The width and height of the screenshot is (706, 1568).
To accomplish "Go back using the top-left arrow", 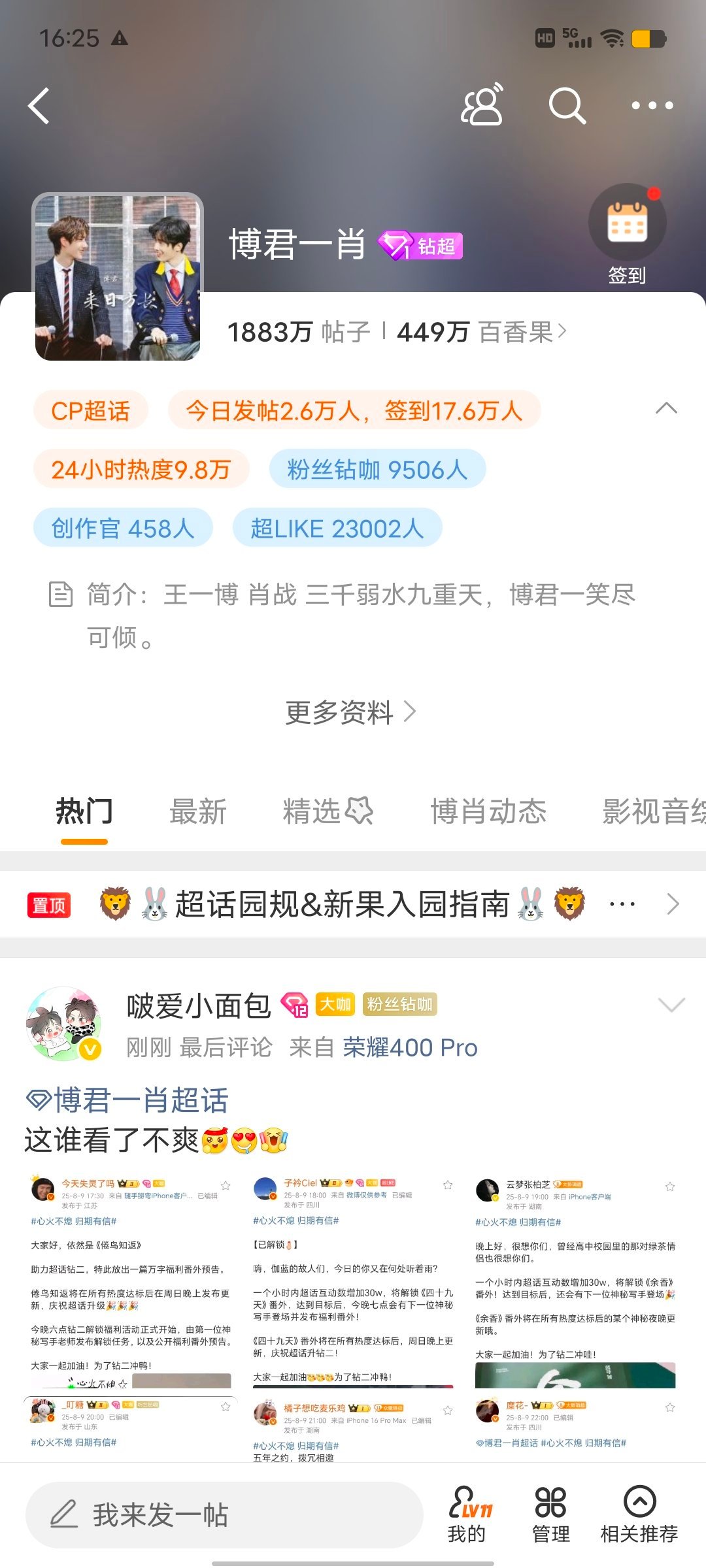I will click(39, 106).
